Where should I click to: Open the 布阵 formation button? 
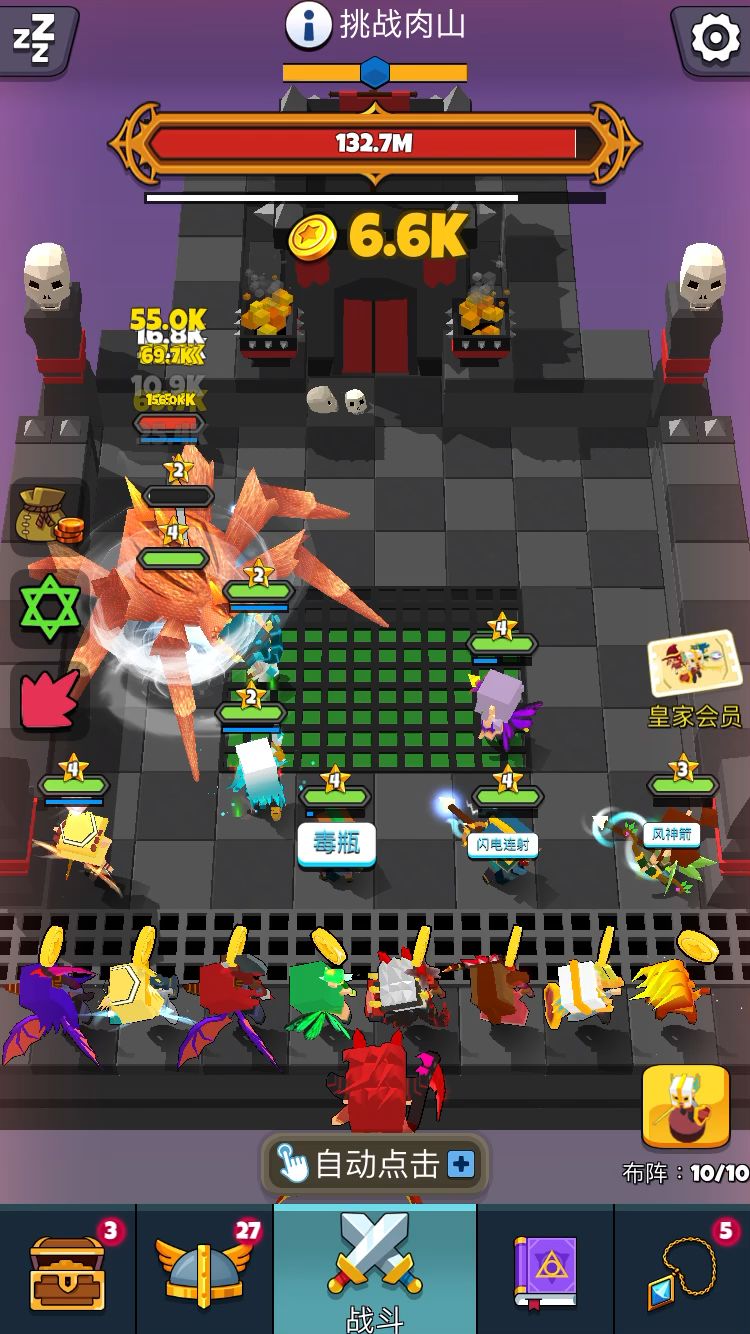(x=686, y=1108)
